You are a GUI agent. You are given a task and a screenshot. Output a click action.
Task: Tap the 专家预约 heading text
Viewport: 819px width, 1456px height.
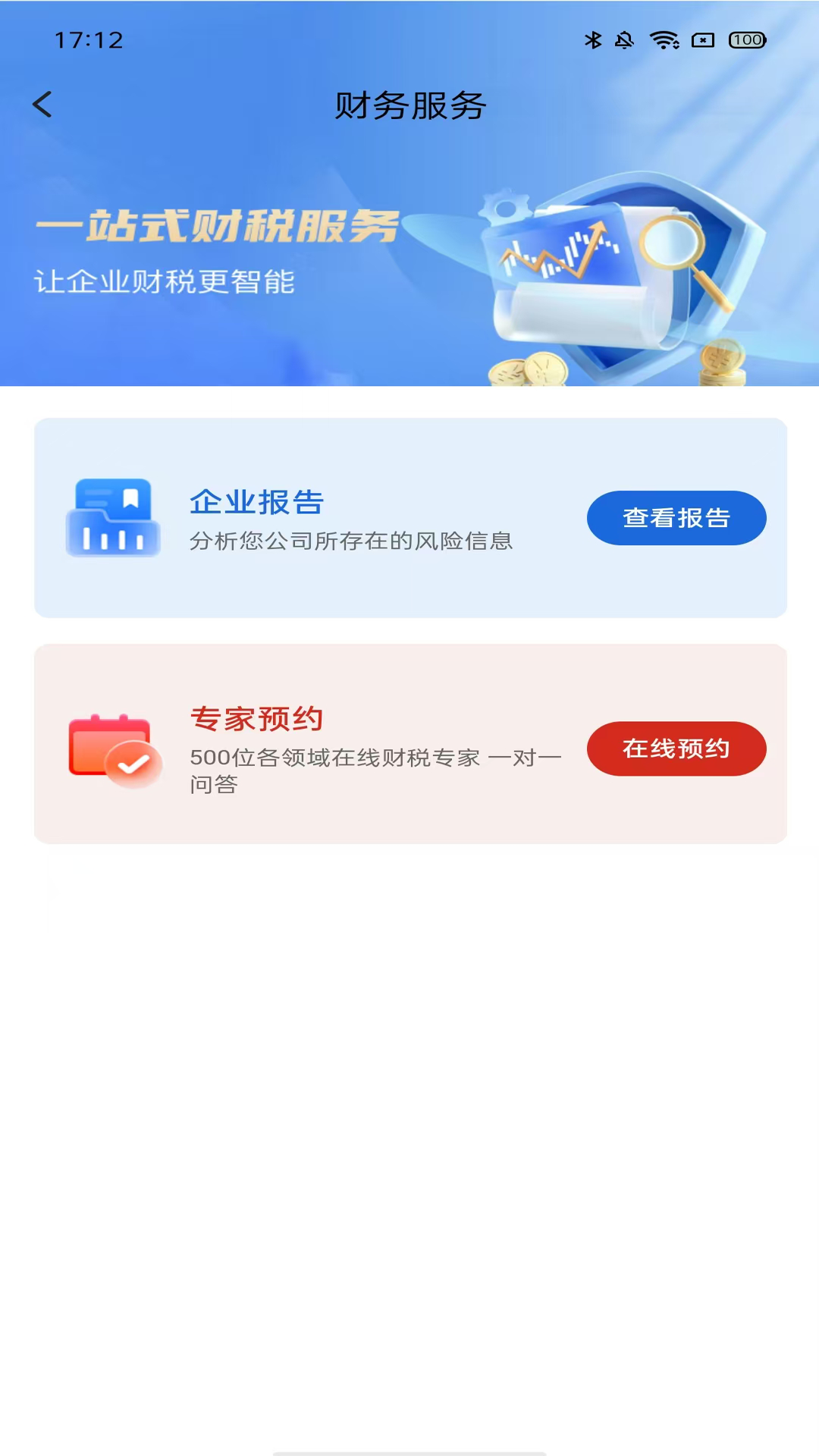coord(258,718)
